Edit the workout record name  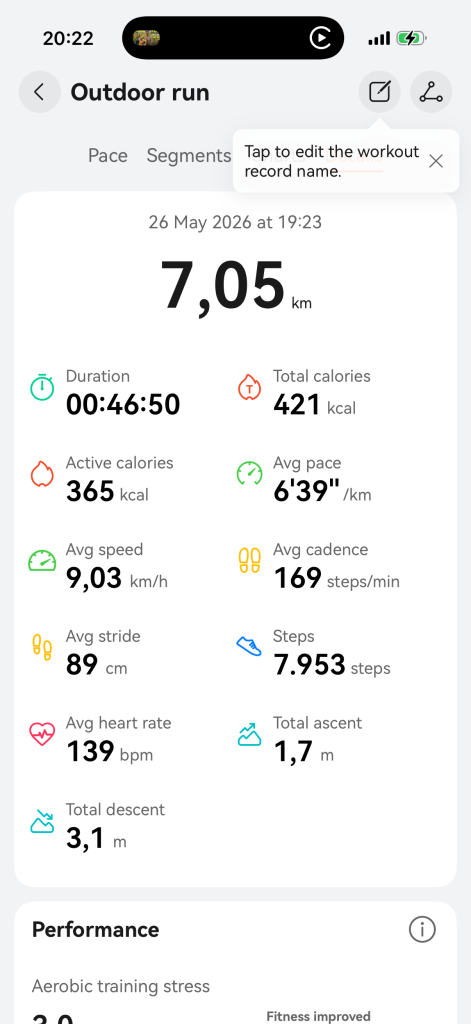coord(380,92)
